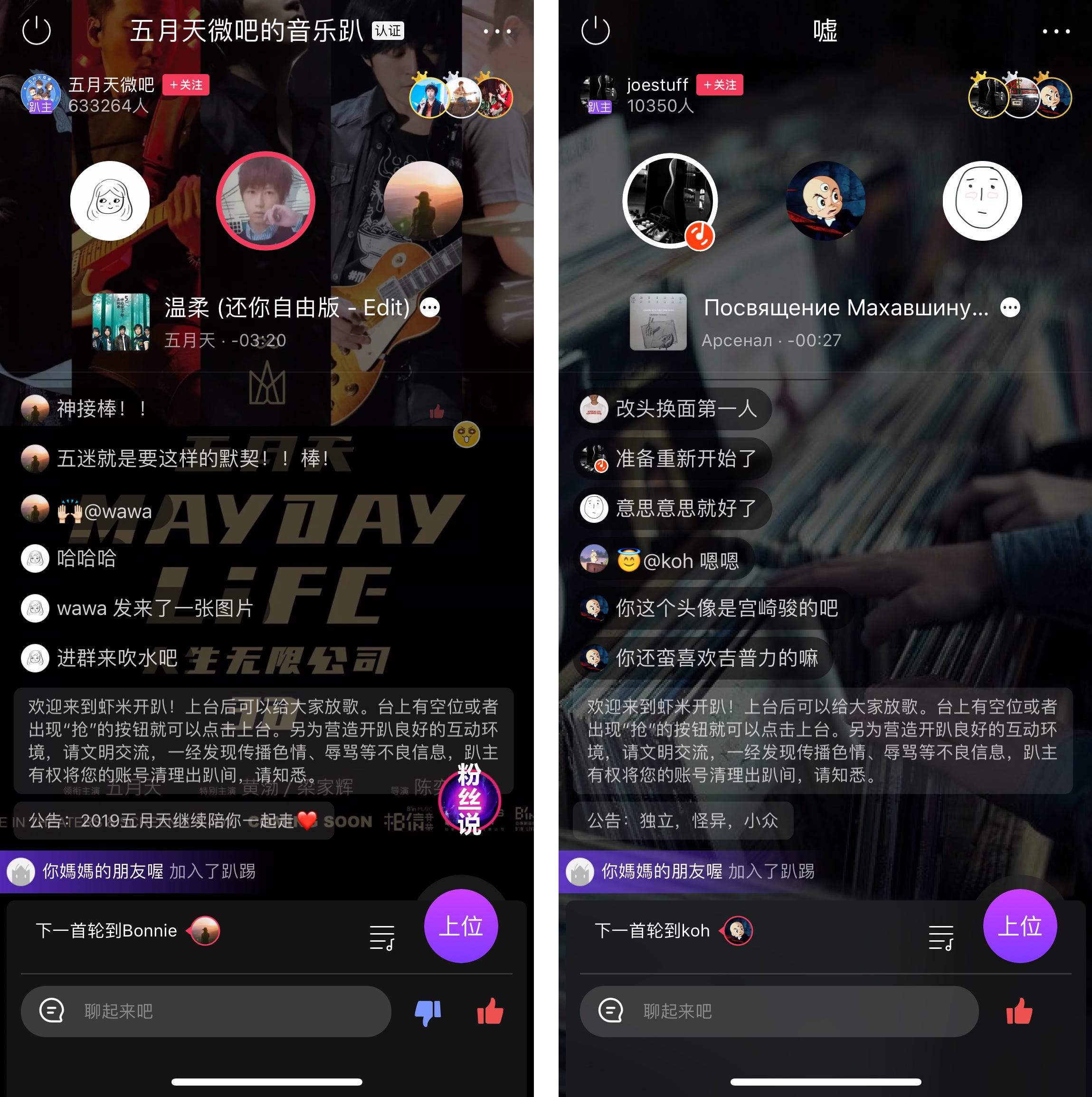Follow host 五月天微吧 with +关注
The image size is (1092, 1097).
(x=186, y=85)
